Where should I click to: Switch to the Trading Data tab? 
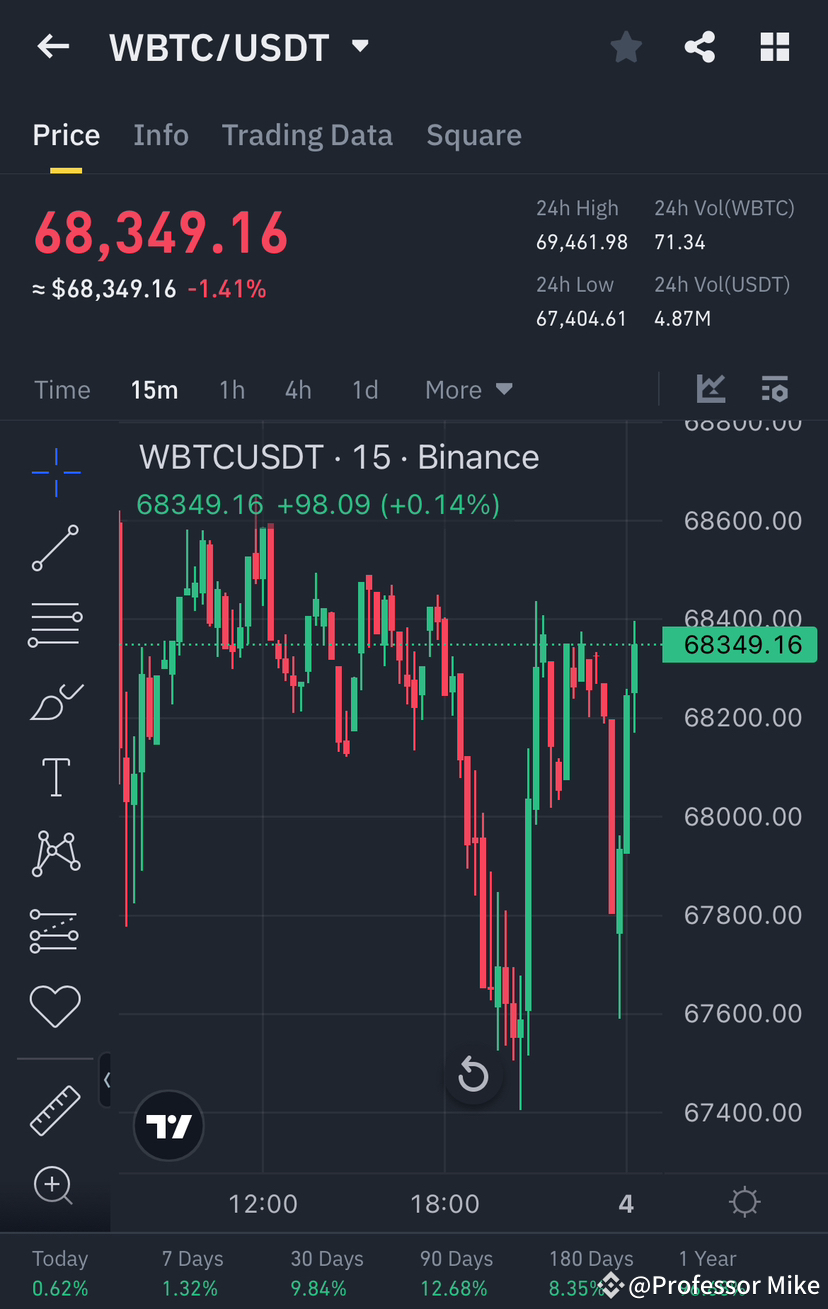[307, 135]
